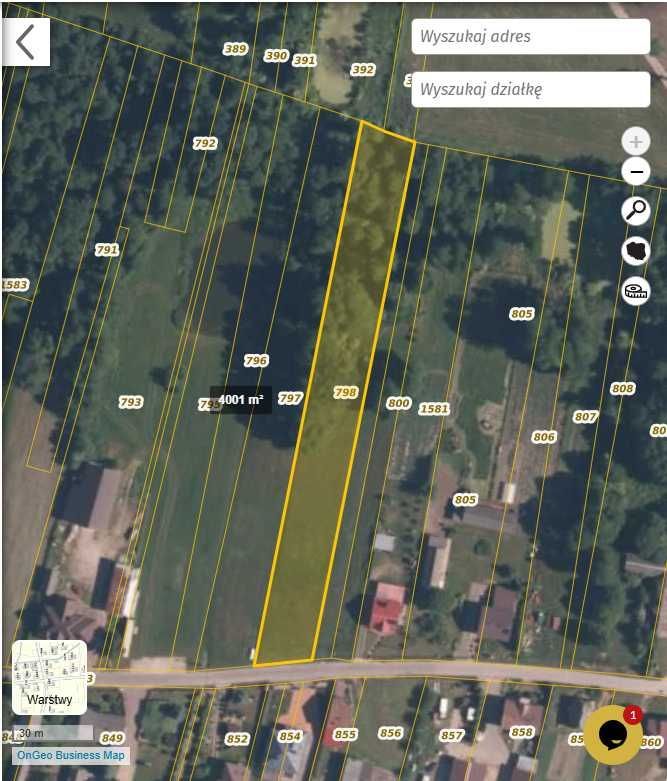Screen dimensions: 667x781
Task: Open the Warstwy layers panel
Action: pyautogui.click(x=49, y=677)
